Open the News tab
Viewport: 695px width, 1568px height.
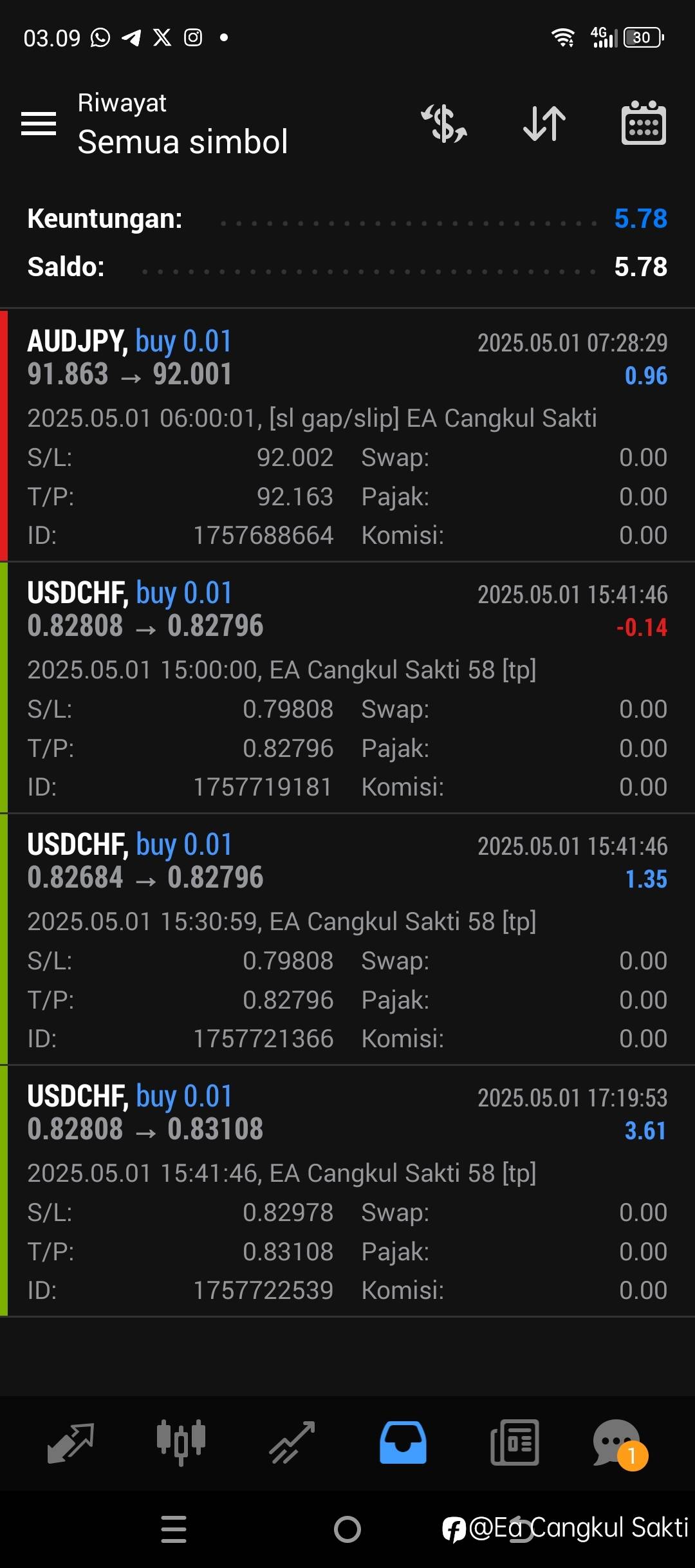click(514, 1442)
